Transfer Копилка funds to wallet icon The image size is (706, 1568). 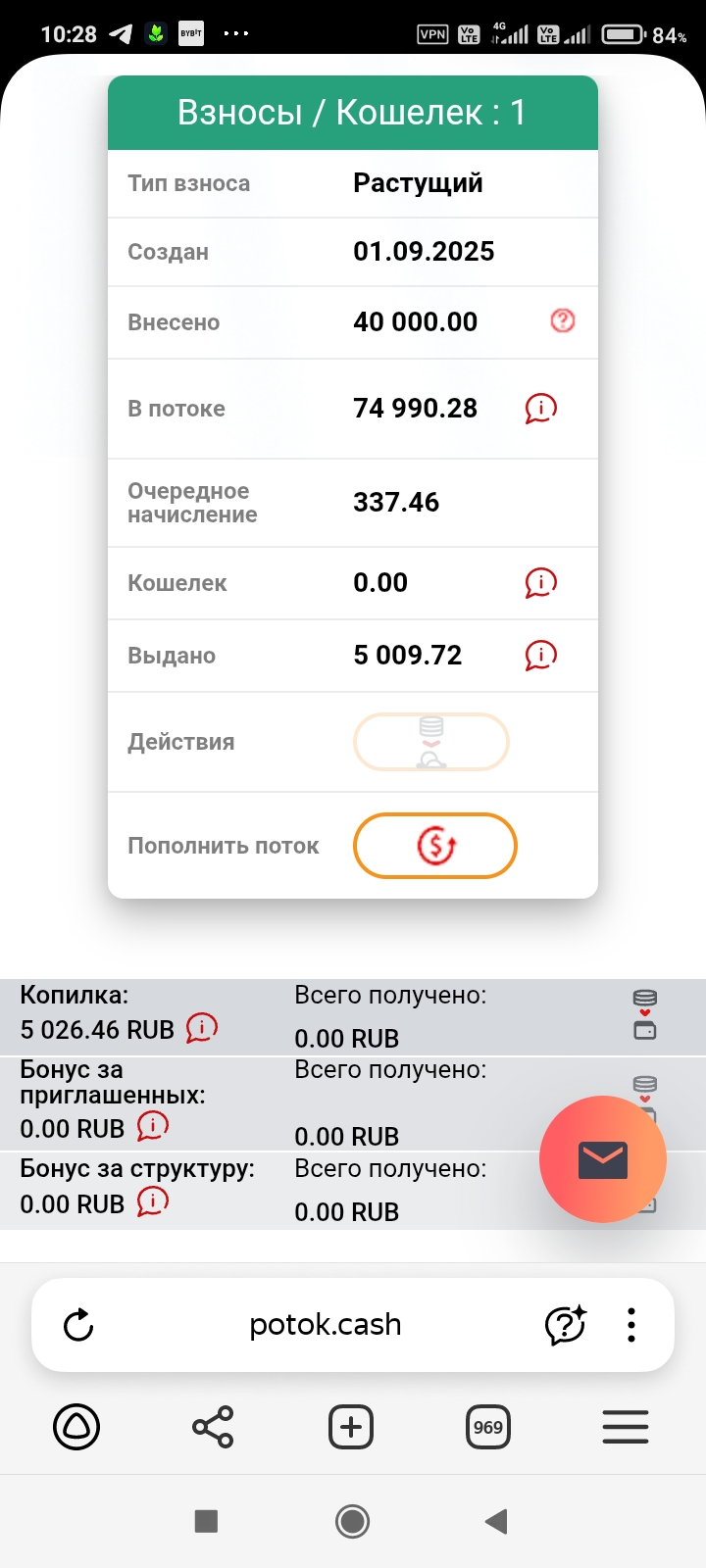644,1014
